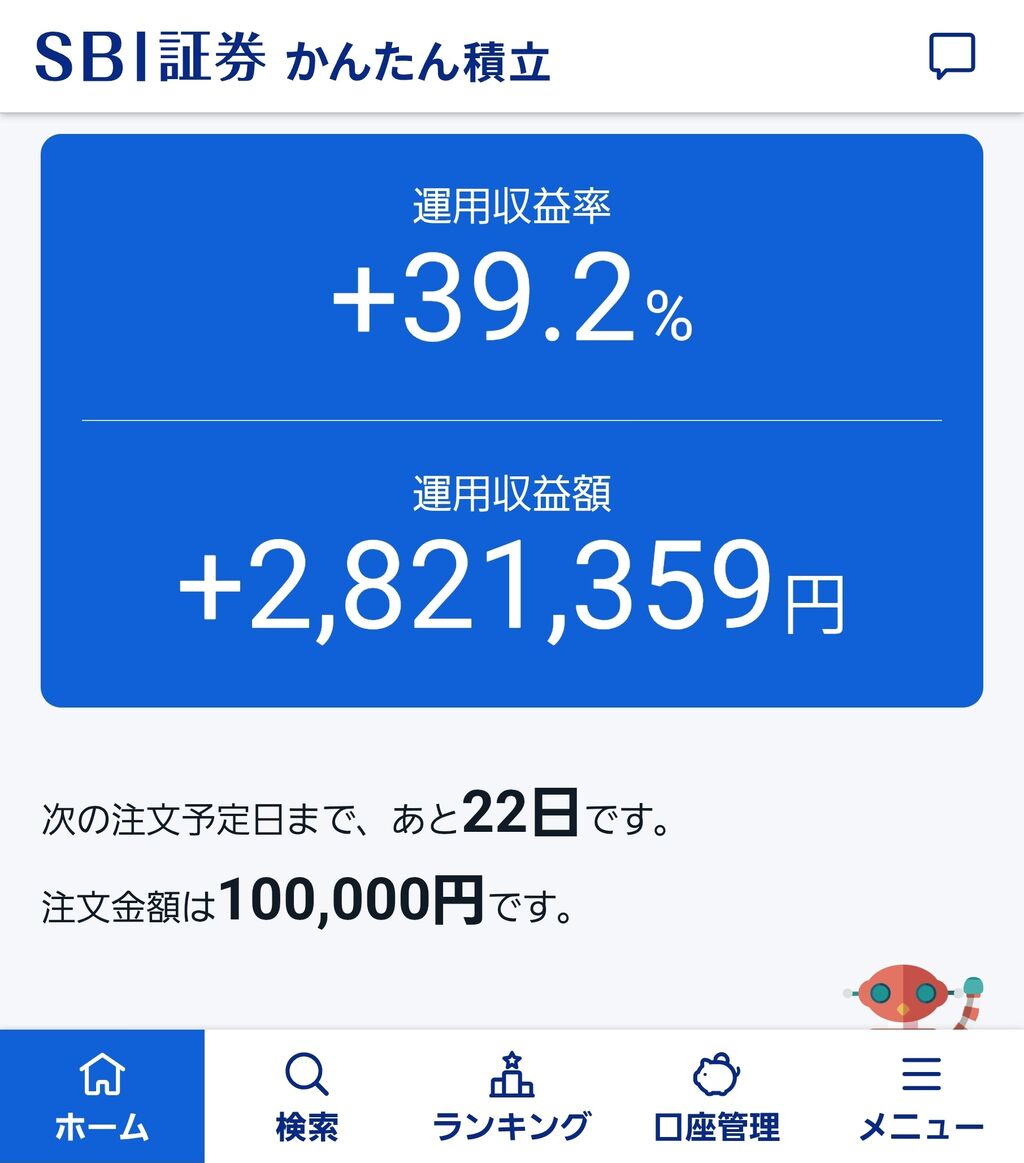Go to the ホーム tab
The width and height of the screenshot is (1024, 1163).
tap(102, 1097)
